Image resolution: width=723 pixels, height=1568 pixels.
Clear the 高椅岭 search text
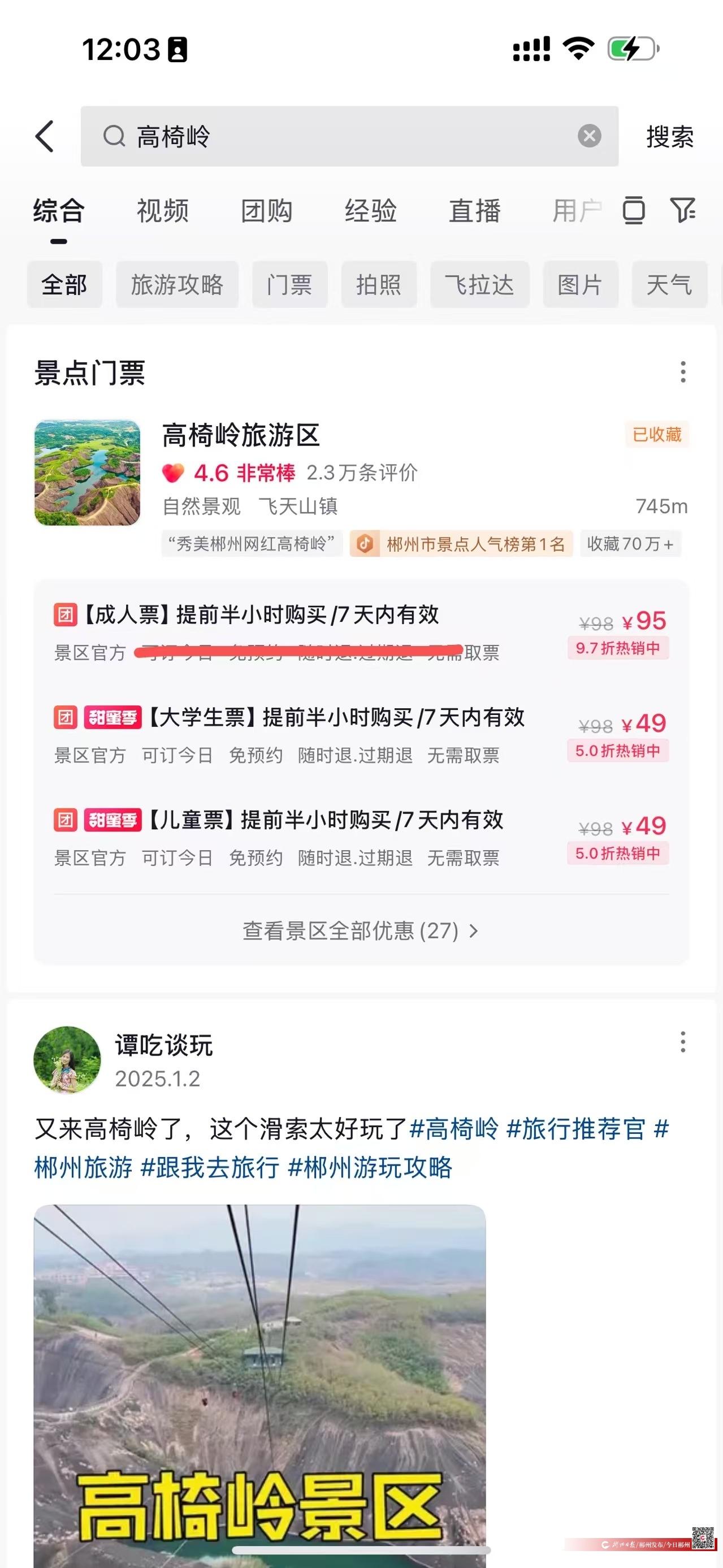pos(588,136)
